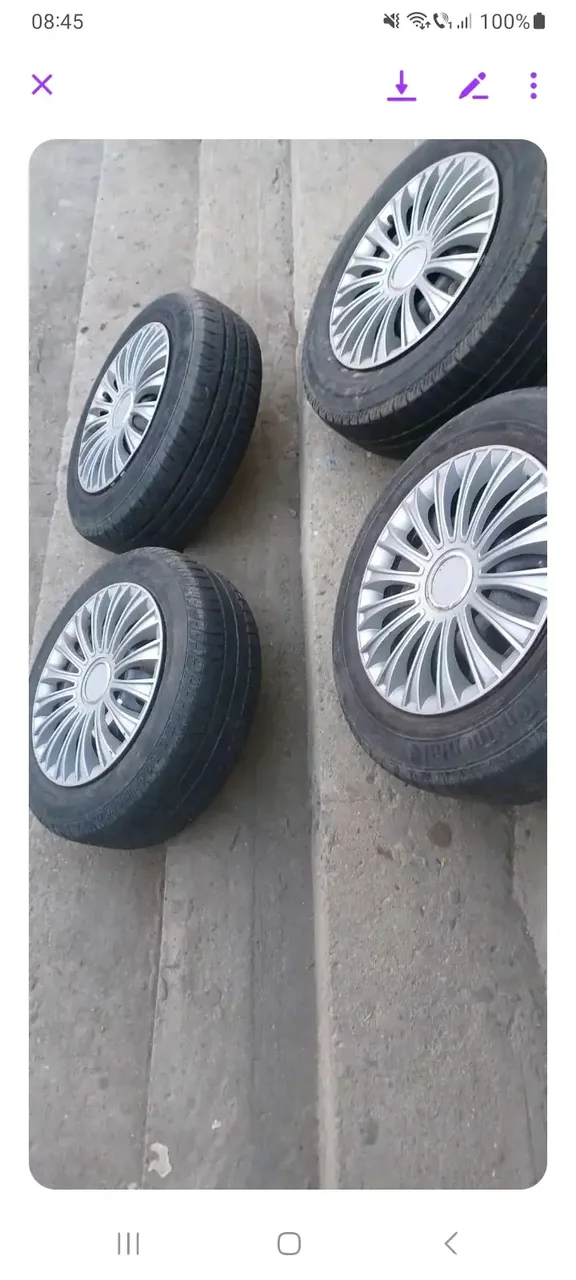Close the image viewer
Viewport: 576px width, 1280px height.
[42, 85]
